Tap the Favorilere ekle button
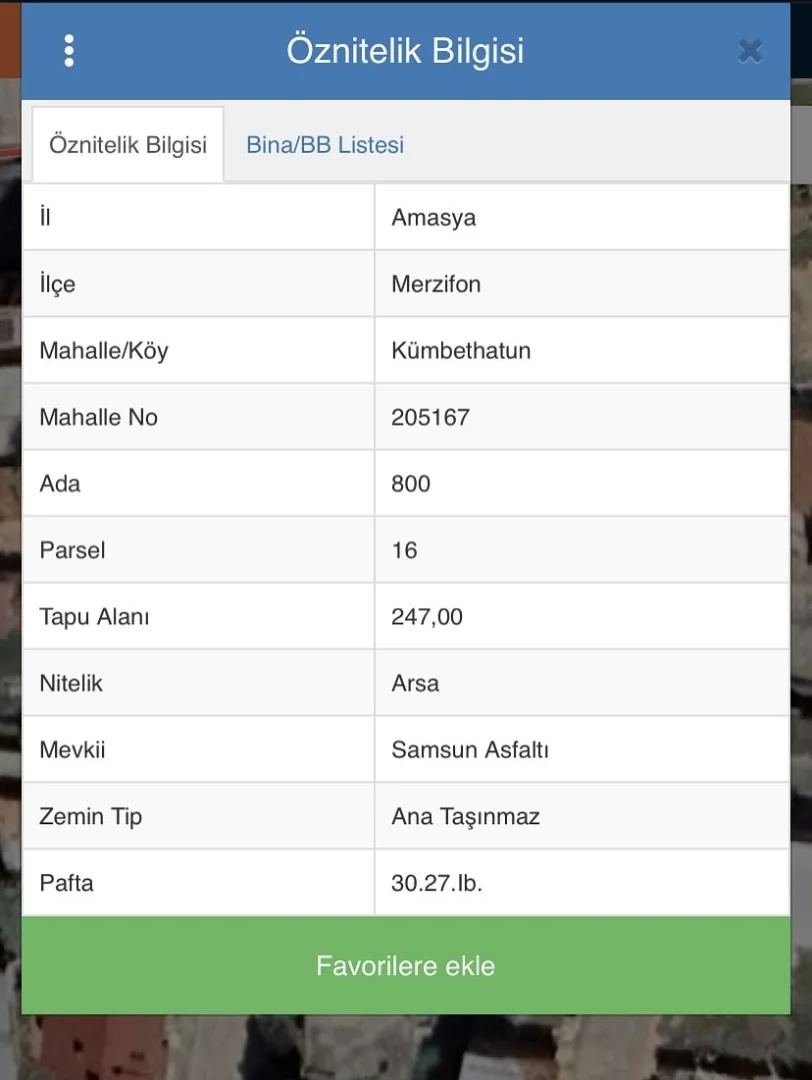The height and width of the screenshot is (1080, 812). [x=405, y=965]
